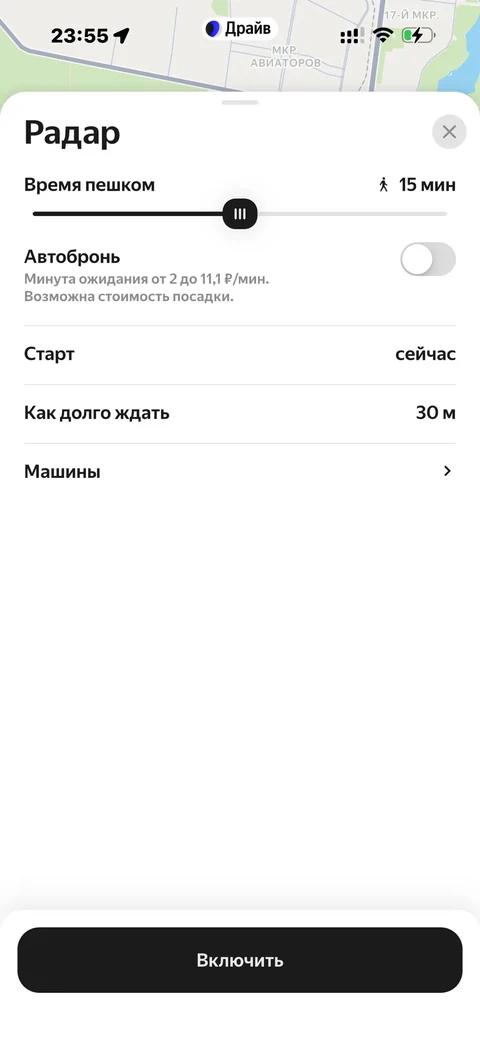Close the Радар panel
This screenshot has width=480, height=1043.
pyautogui.click(x=449, y=132)
